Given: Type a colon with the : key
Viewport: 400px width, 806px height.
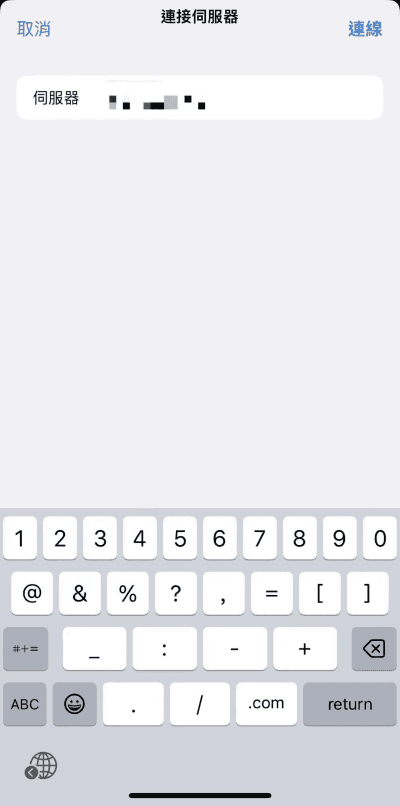Looking at the screenshot, I should tap(165, 649).
